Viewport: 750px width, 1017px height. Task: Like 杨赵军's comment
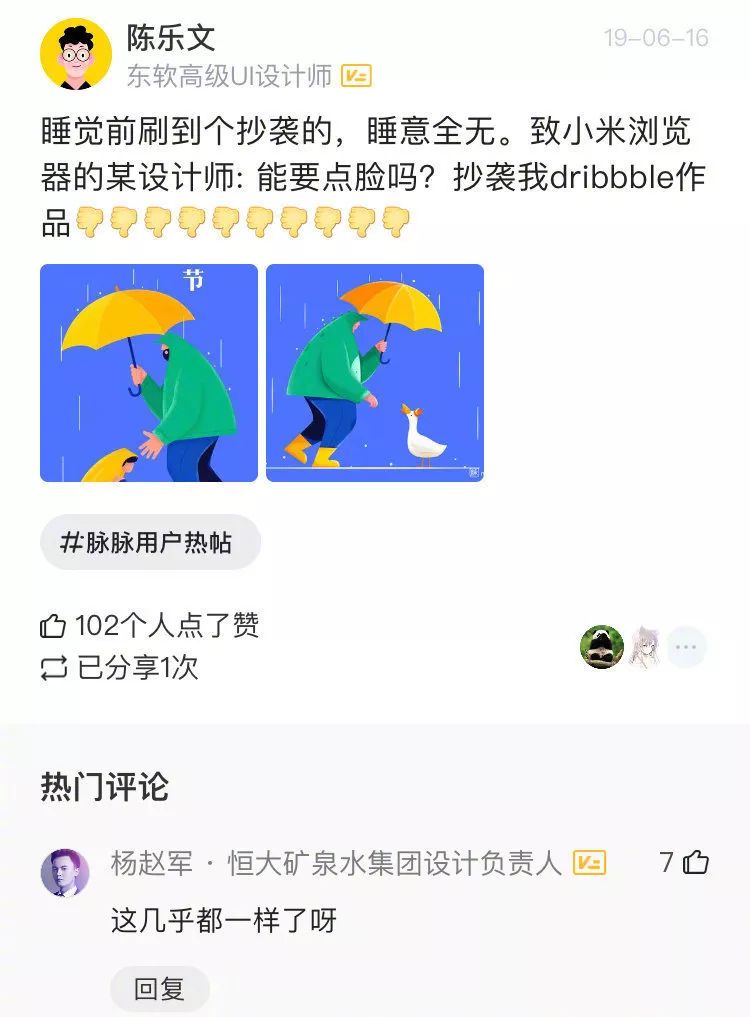[x=696, y=863]
